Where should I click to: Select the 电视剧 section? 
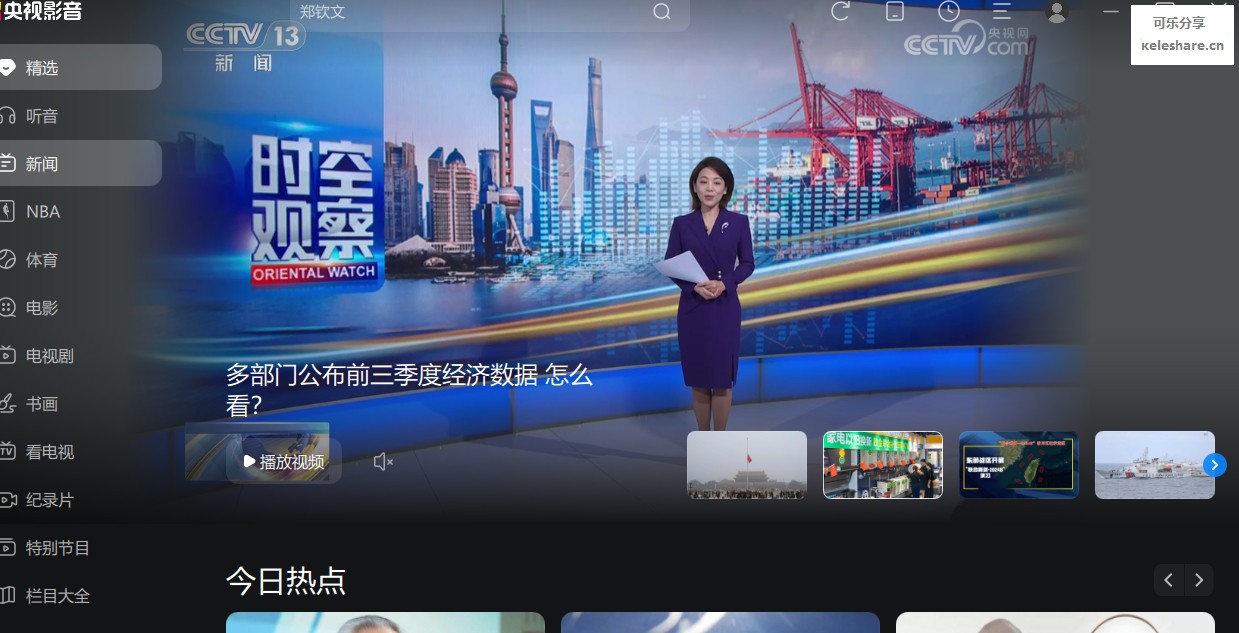(49, 356)
